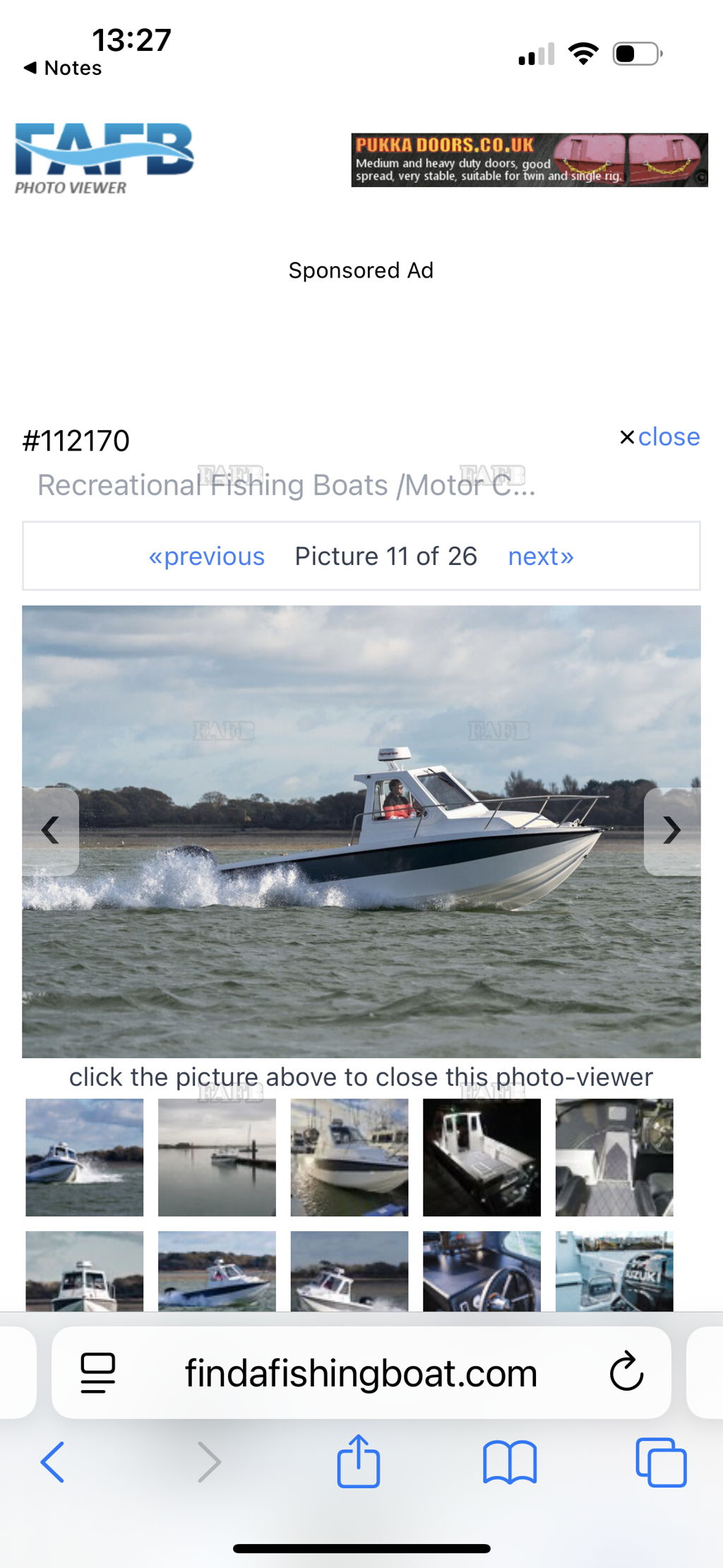Share this page
This screenshot has height=1568, width=723.
[x=359, y=1461]
